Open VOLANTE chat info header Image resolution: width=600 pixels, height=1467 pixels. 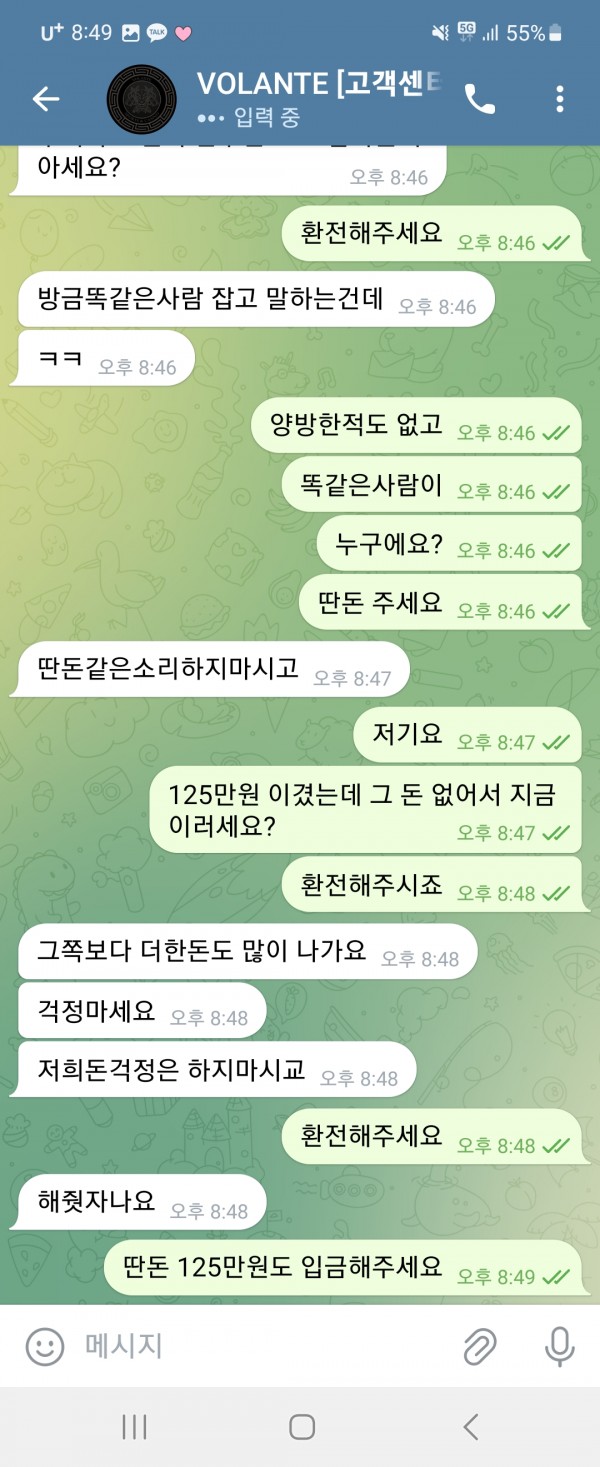(318, 98)
